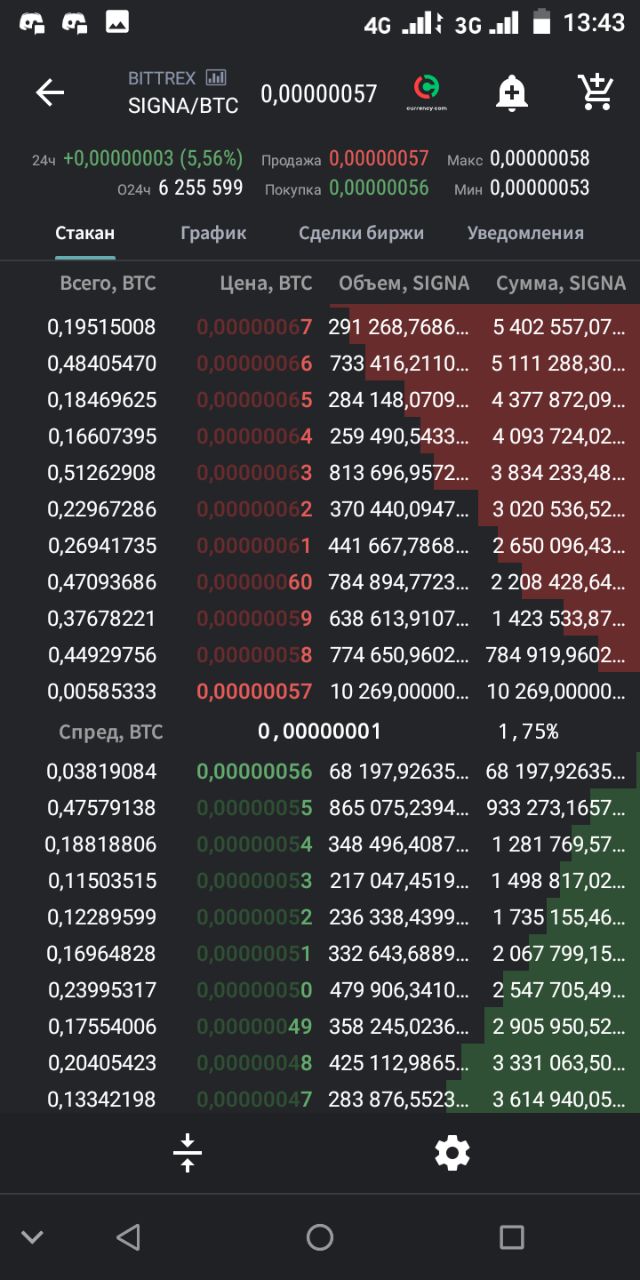
Task: Open the Уведомления tab
Action: coord(525,233)
